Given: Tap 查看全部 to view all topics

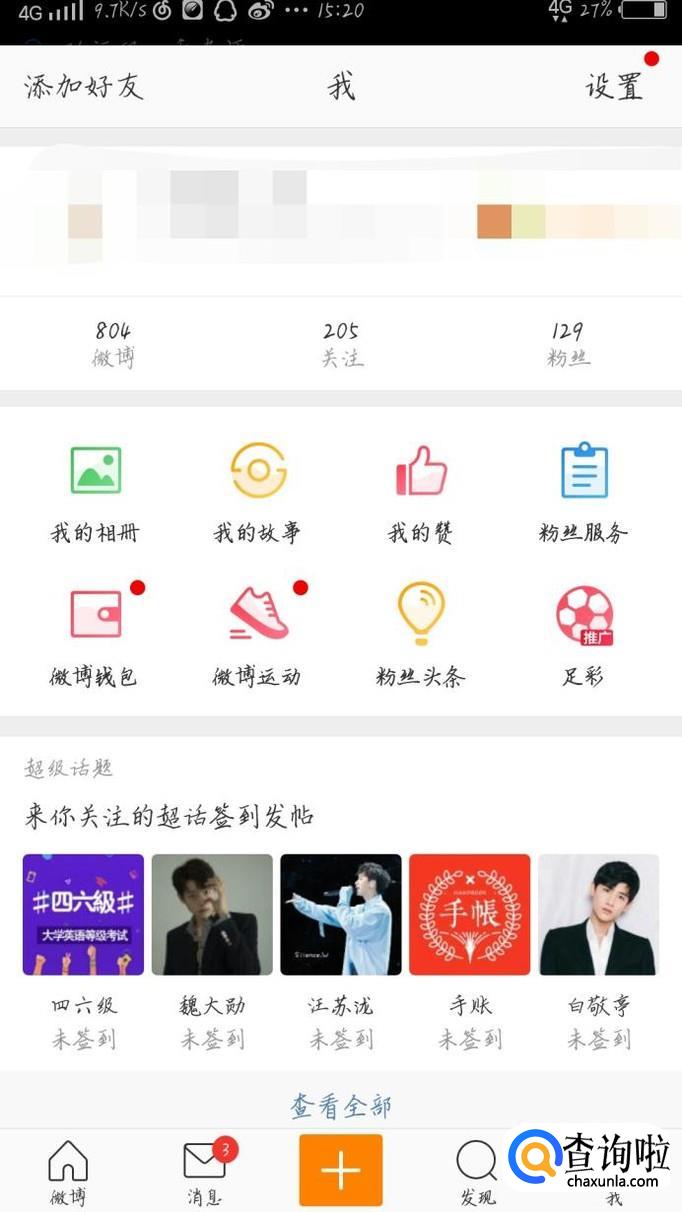Looking at the screenshot, I should pyautogui.click(x=341, y=1105).
